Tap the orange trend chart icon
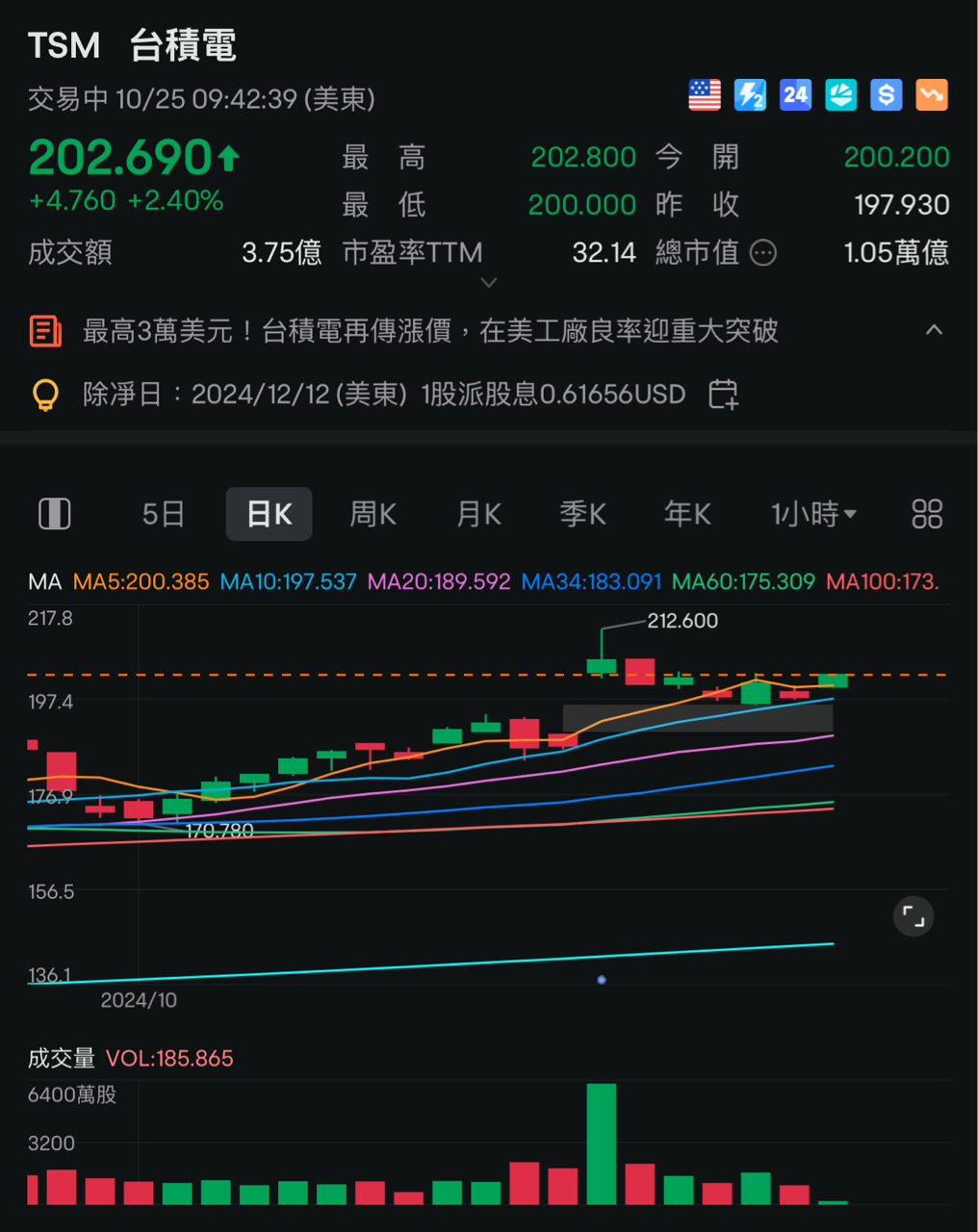978x1232 pixels. click(931, 95)
